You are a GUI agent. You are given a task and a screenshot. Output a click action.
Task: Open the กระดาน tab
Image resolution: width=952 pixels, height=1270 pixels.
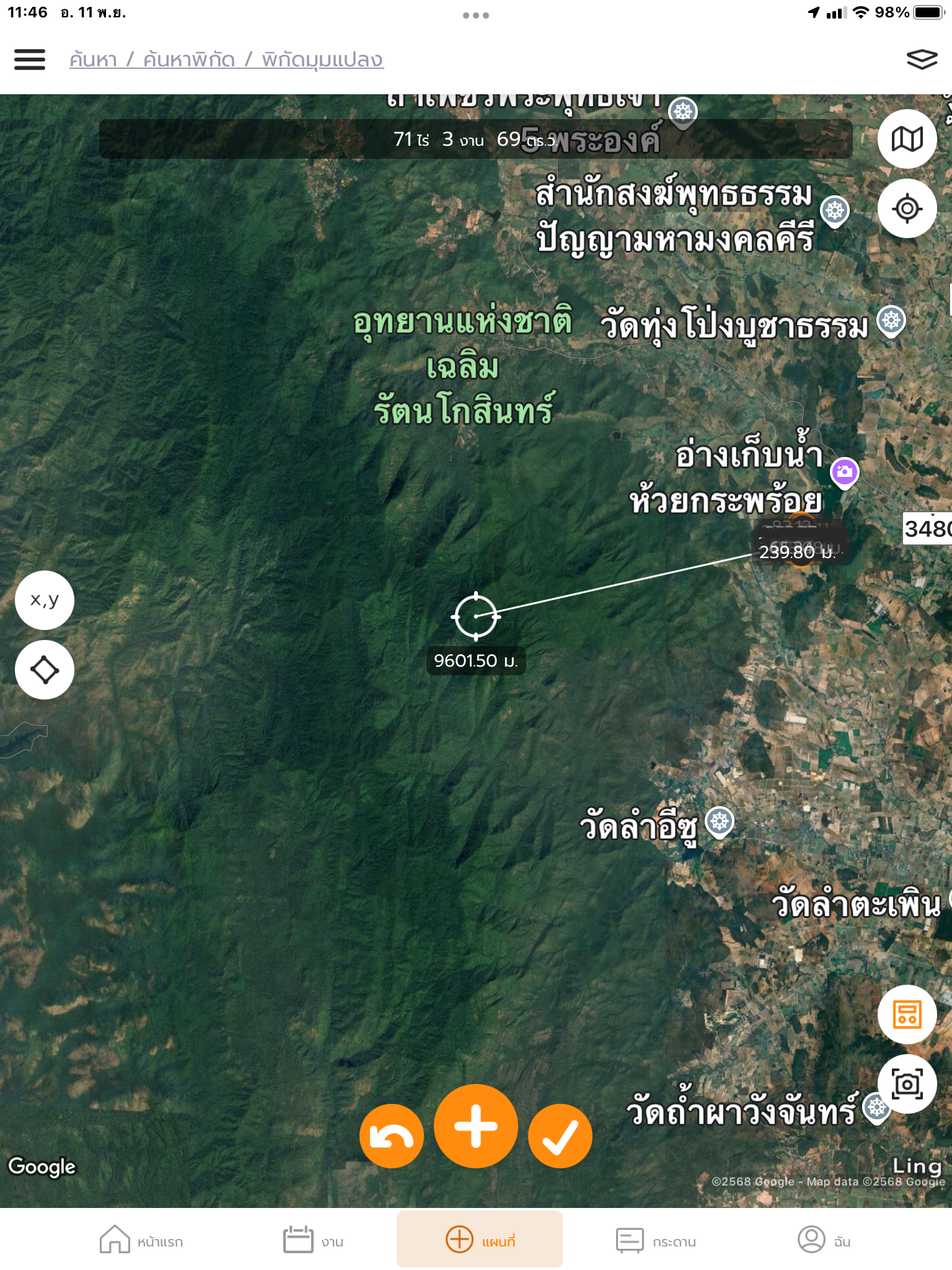click(656, 1240)
